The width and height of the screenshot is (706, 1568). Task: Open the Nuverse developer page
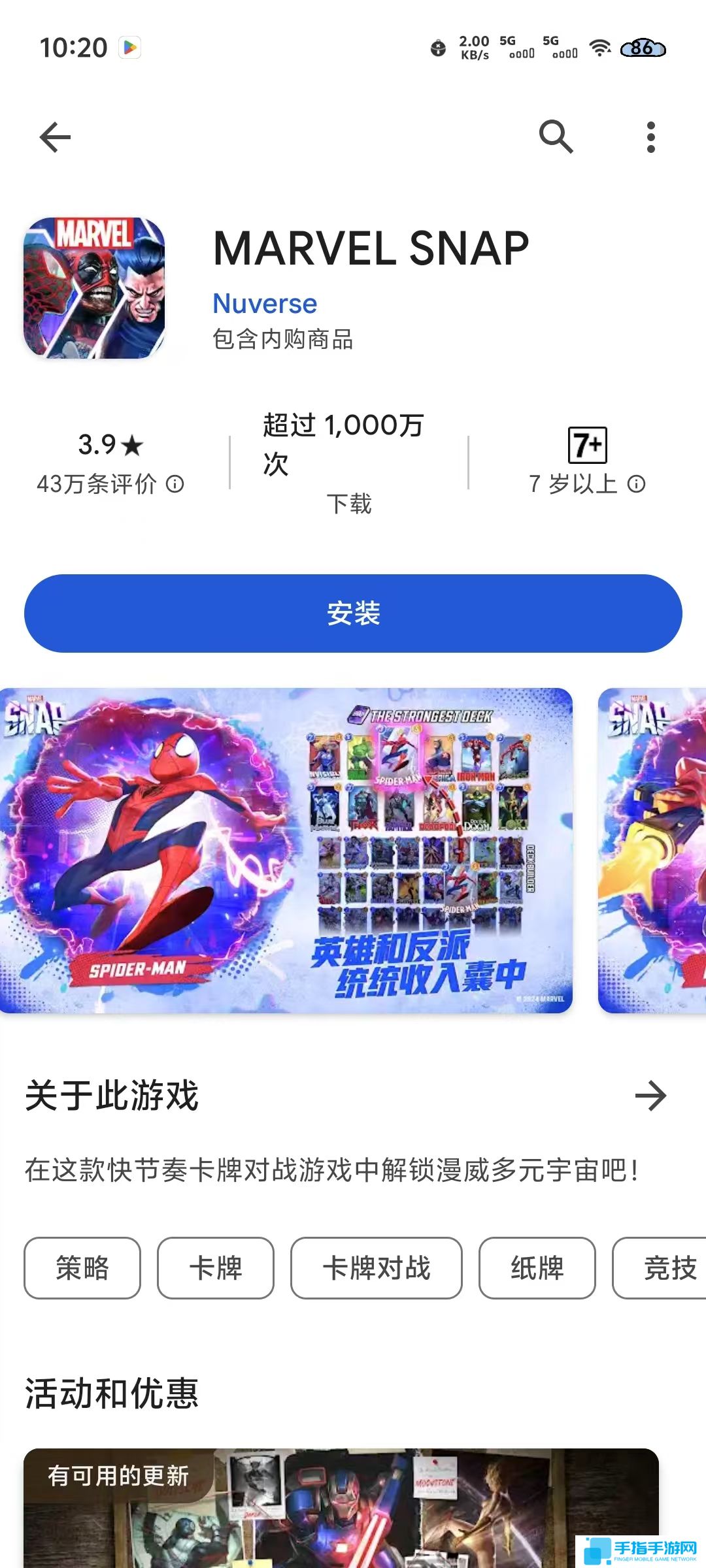pos(264,303)
